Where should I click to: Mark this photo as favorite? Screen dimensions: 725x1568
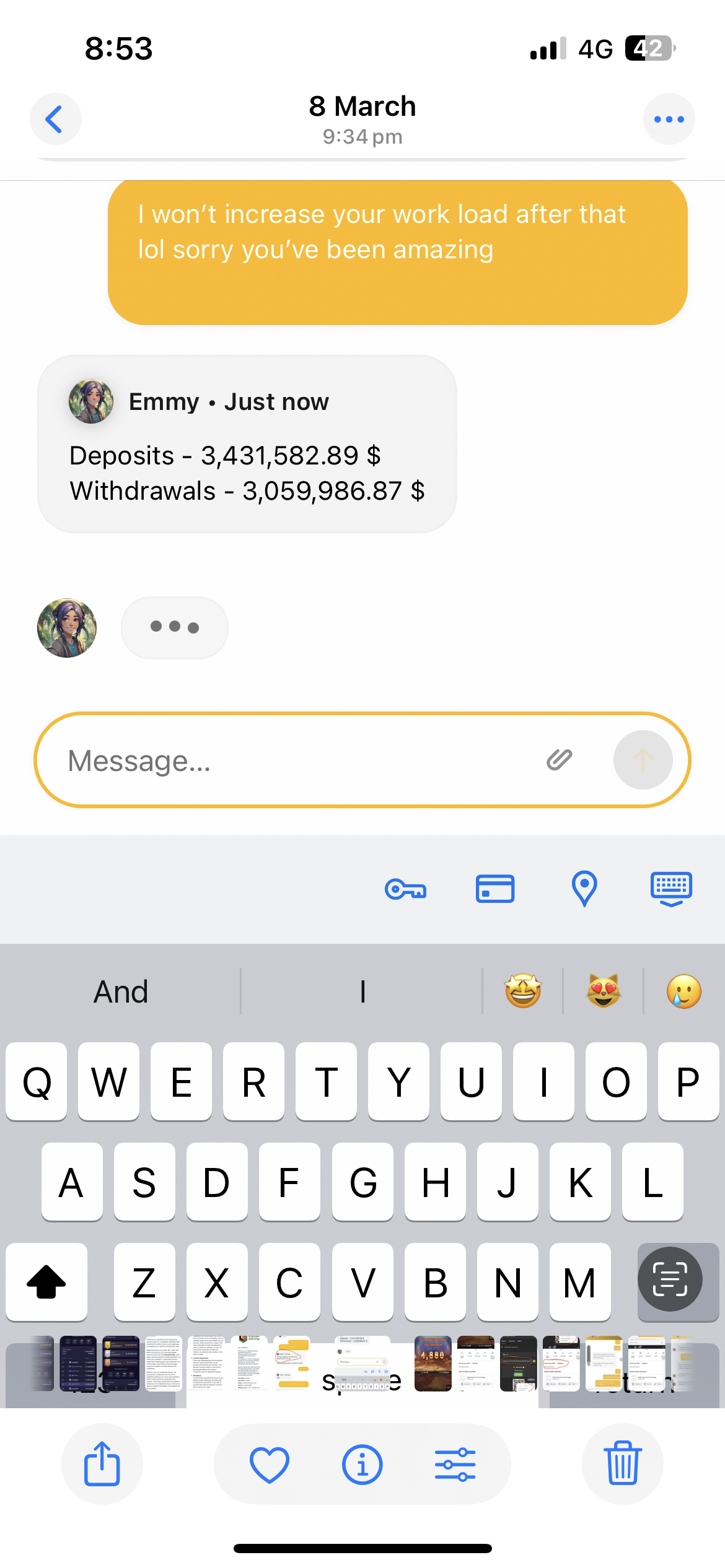[x=269, y=1464]
